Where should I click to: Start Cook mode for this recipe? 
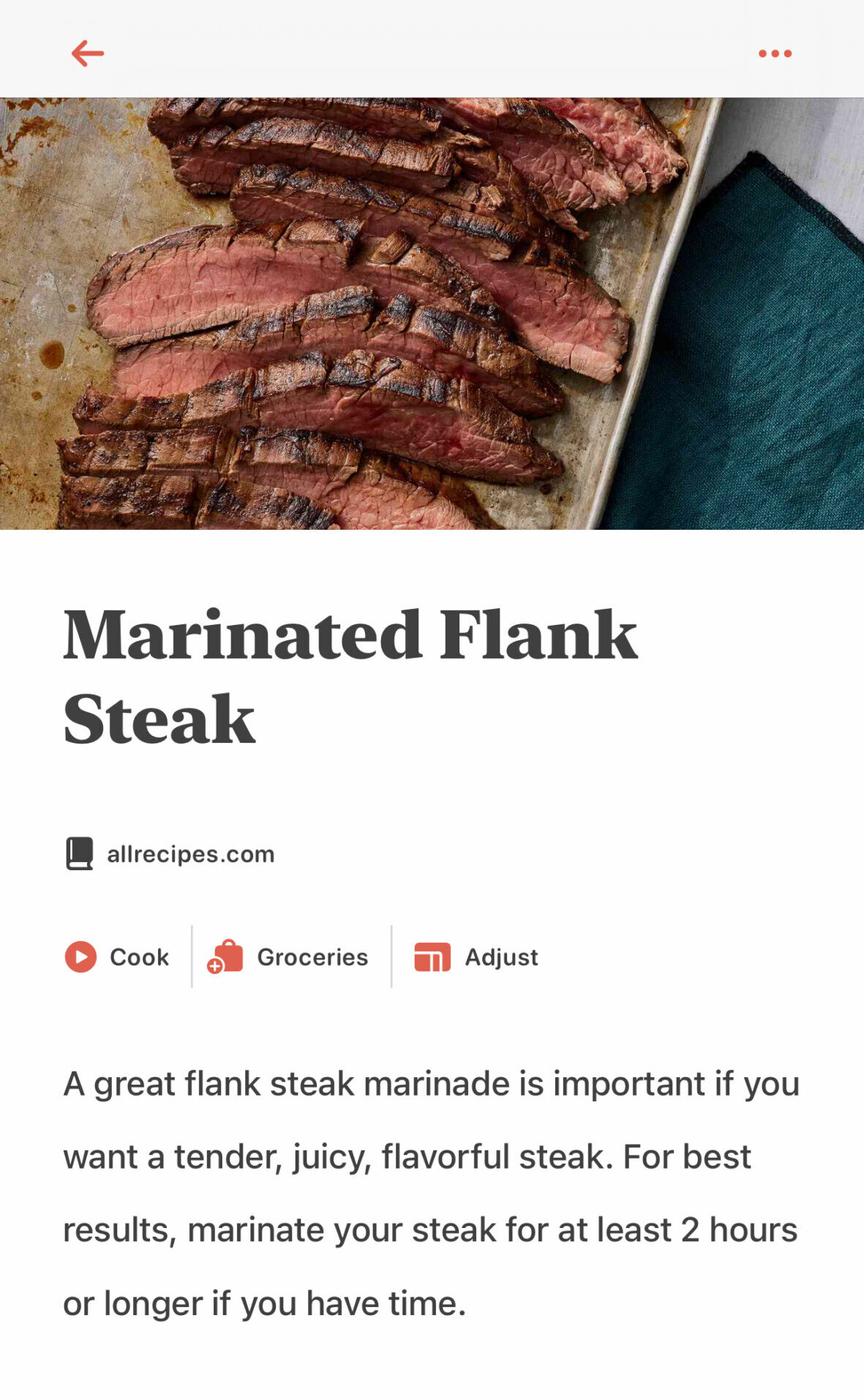pyautogui.click(x=117, y=957)
